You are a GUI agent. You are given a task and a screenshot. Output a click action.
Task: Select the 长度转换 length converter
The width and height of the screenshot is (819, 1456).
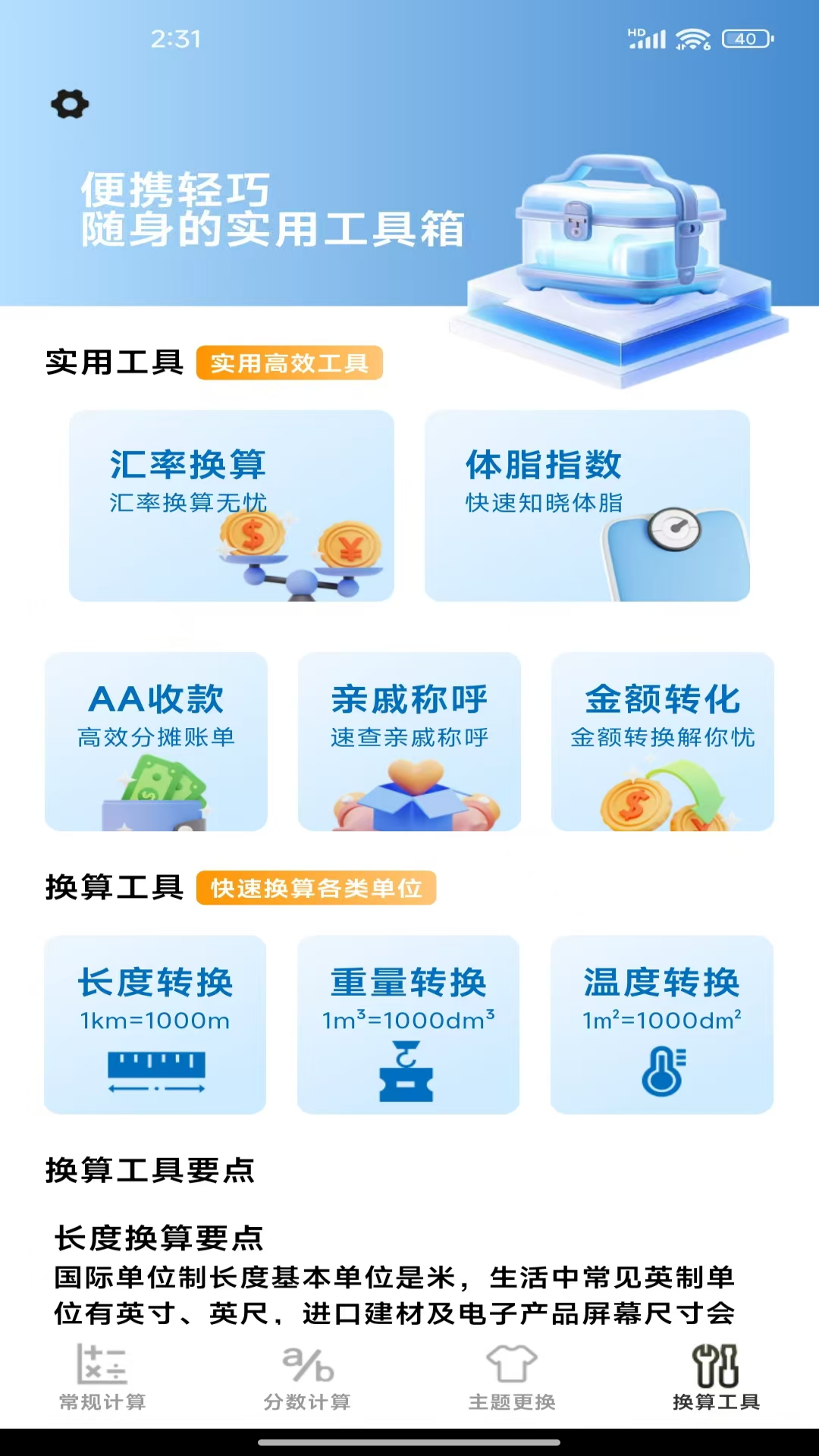[155, 1025]
